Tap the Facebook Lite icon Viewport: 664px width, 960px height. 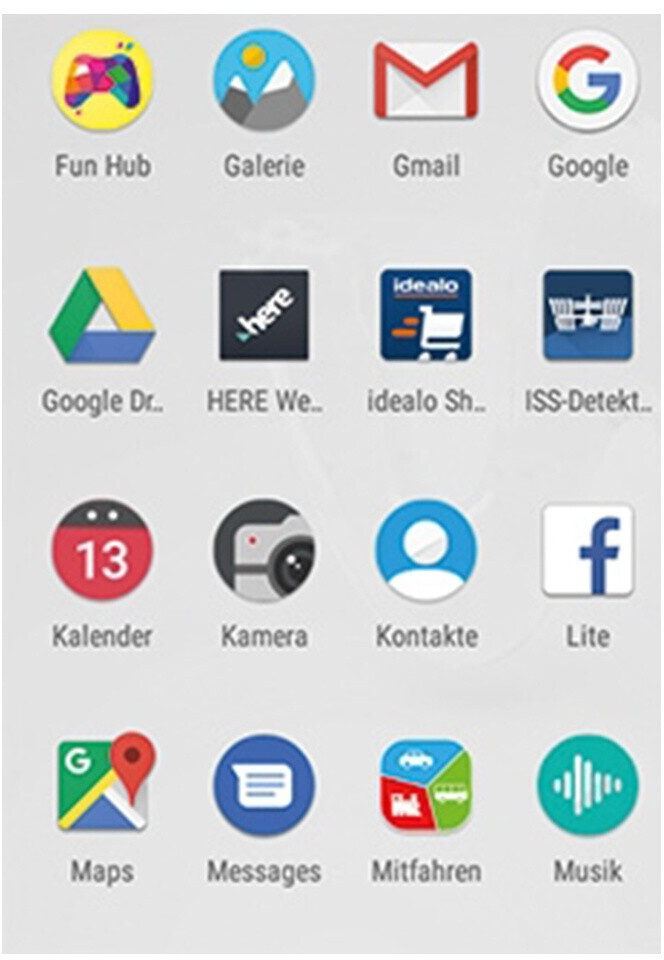pos(588,551)
